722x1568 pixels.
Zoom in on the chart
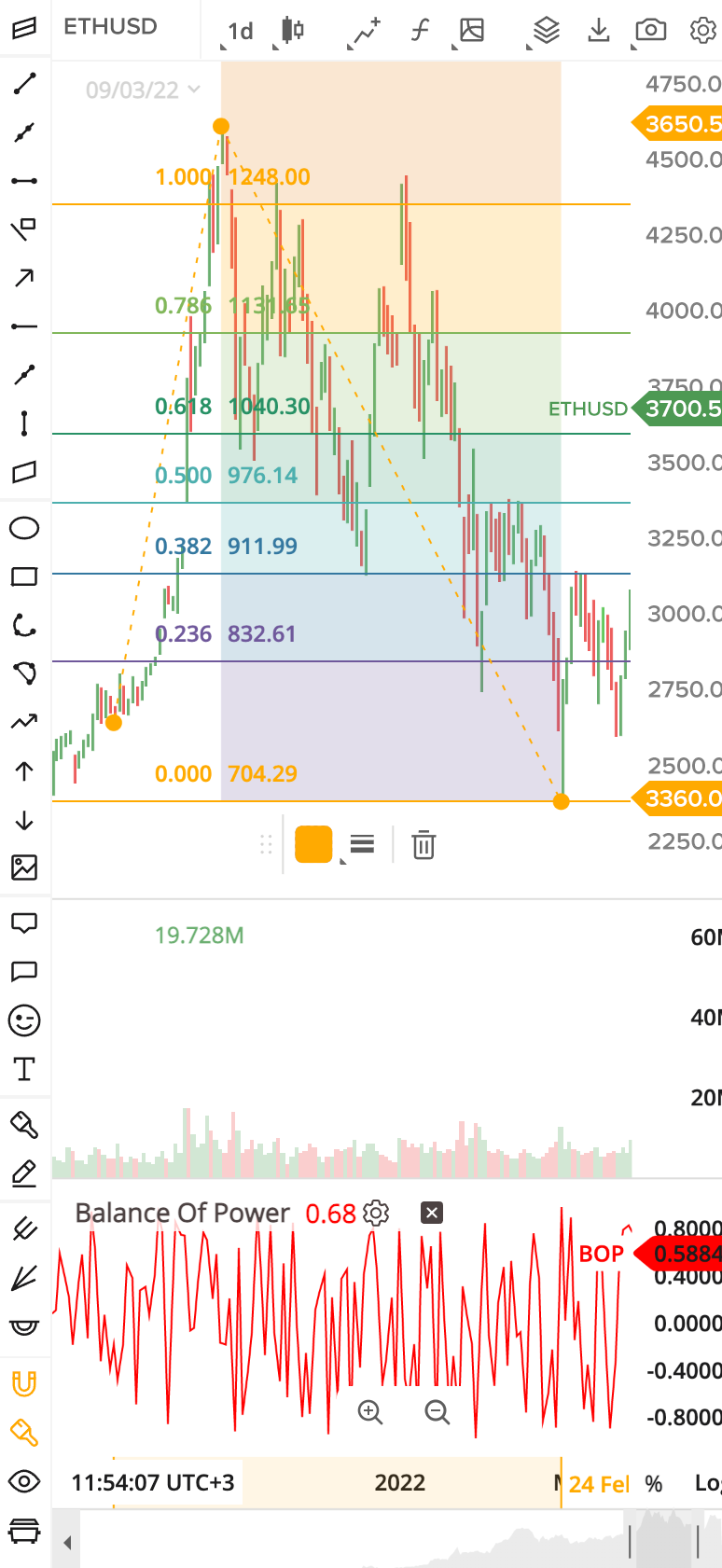point(370,1412)
